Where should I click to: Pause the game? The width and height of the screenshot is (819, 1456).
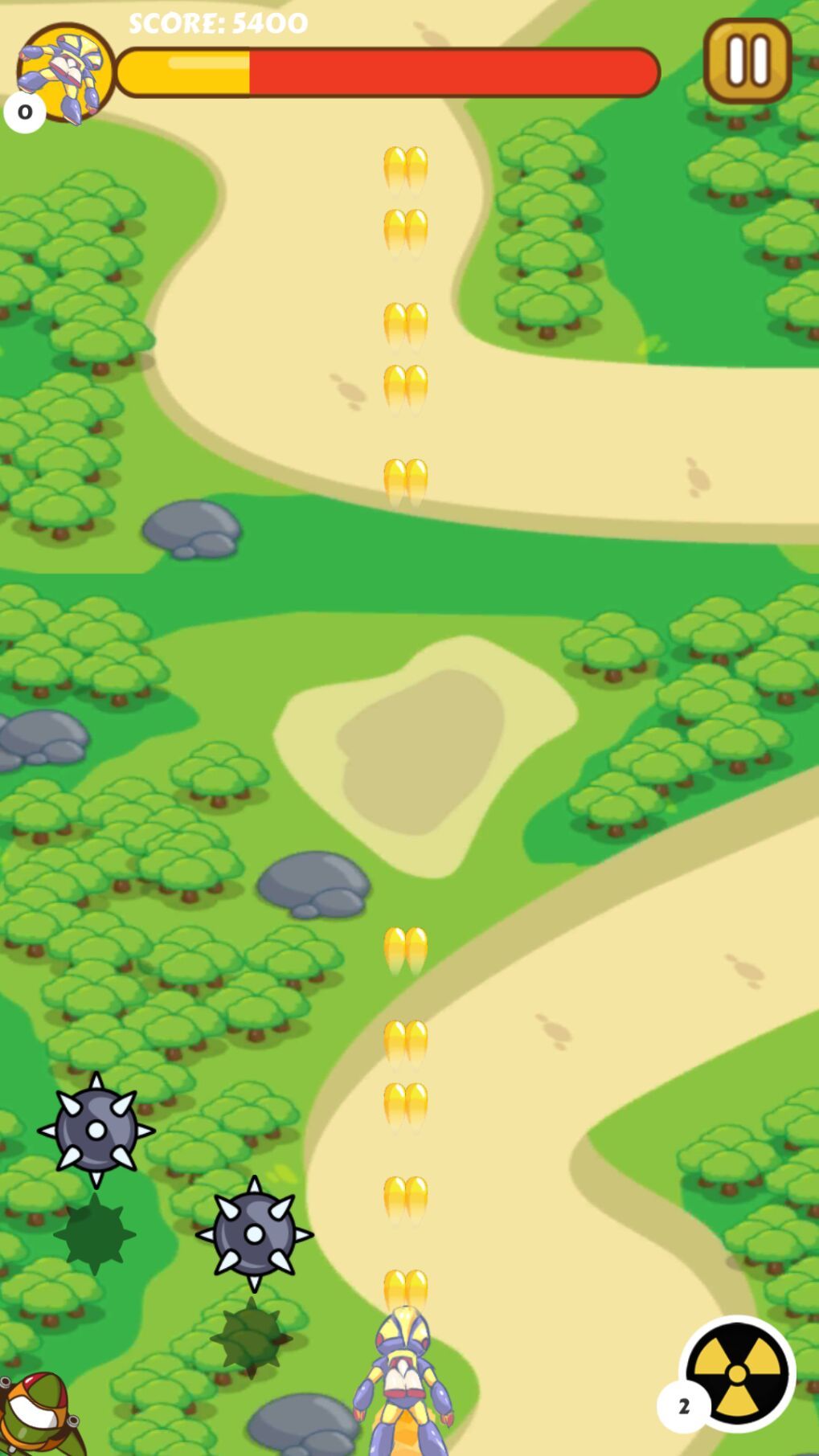point(747,61)
